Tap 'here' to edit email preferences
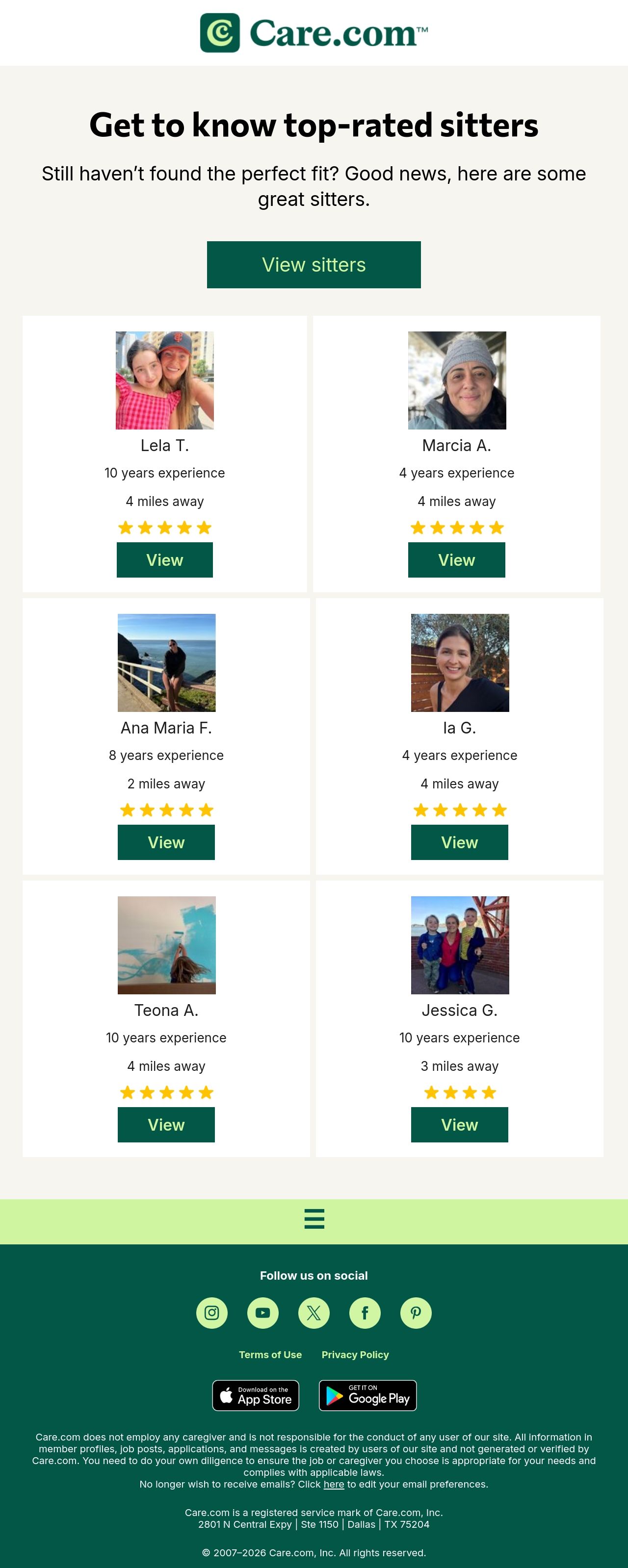Screen dimensions: 628x1568 tap(334, 1484)
